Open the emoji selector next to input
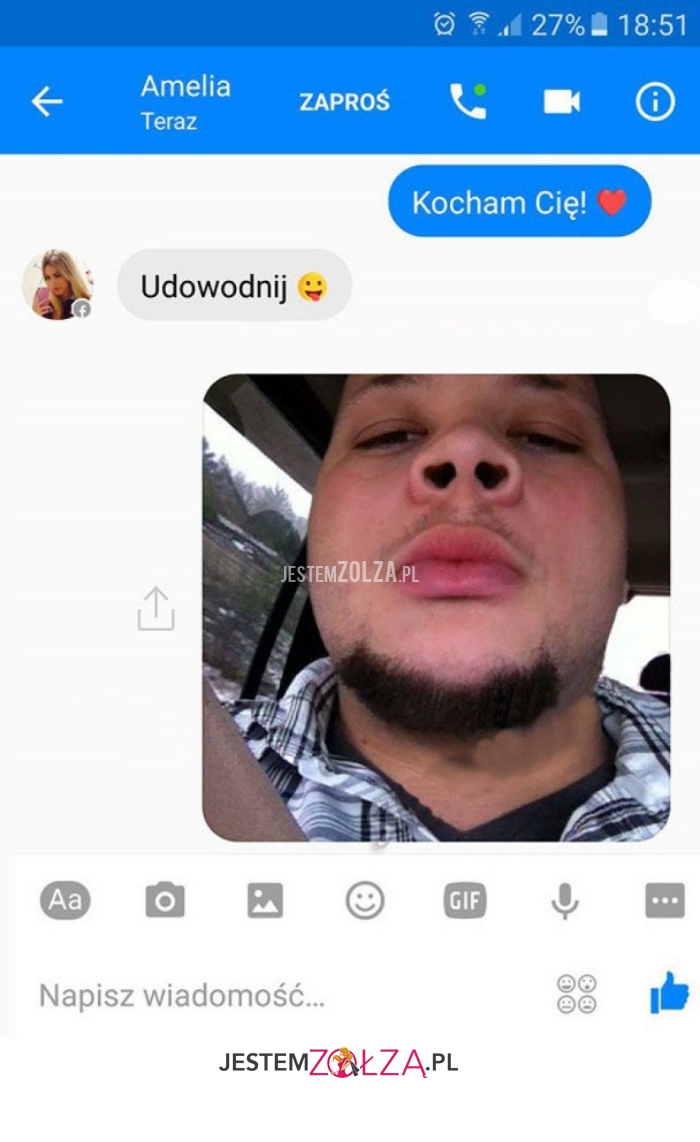This screenshot has height=1142, width=700. [577, 994]
